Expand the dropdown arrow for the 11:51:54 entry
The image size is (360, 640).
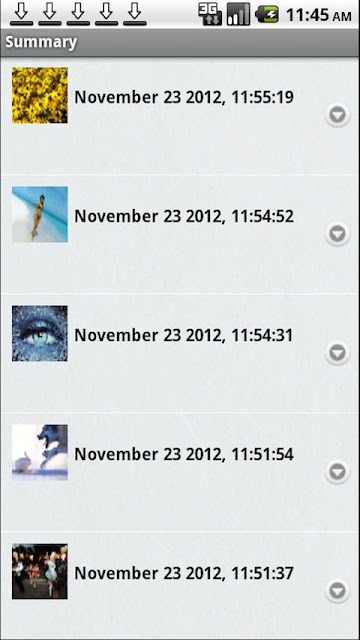coord(338,472)
